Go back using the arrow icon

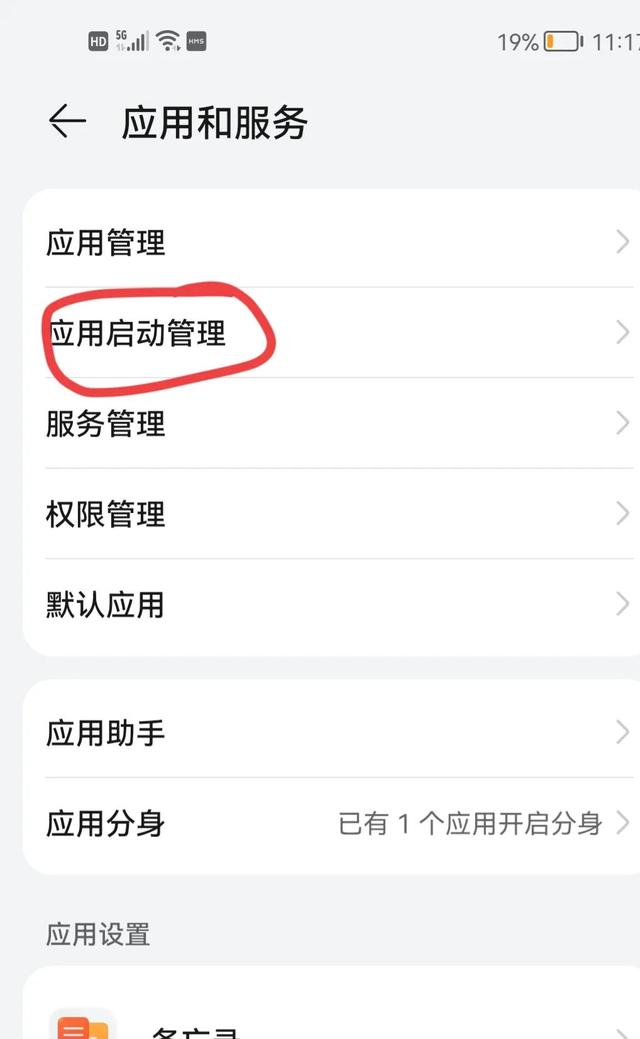[68, 122]
